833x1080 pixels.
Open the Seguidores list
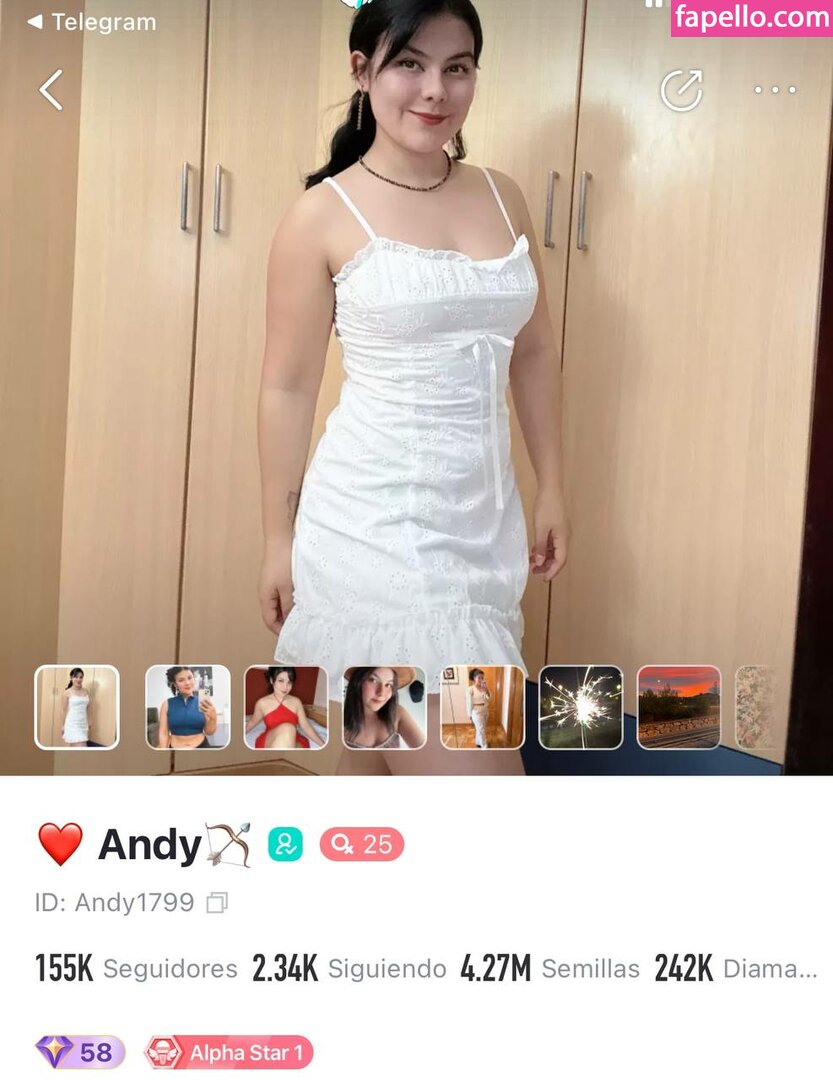136,968
